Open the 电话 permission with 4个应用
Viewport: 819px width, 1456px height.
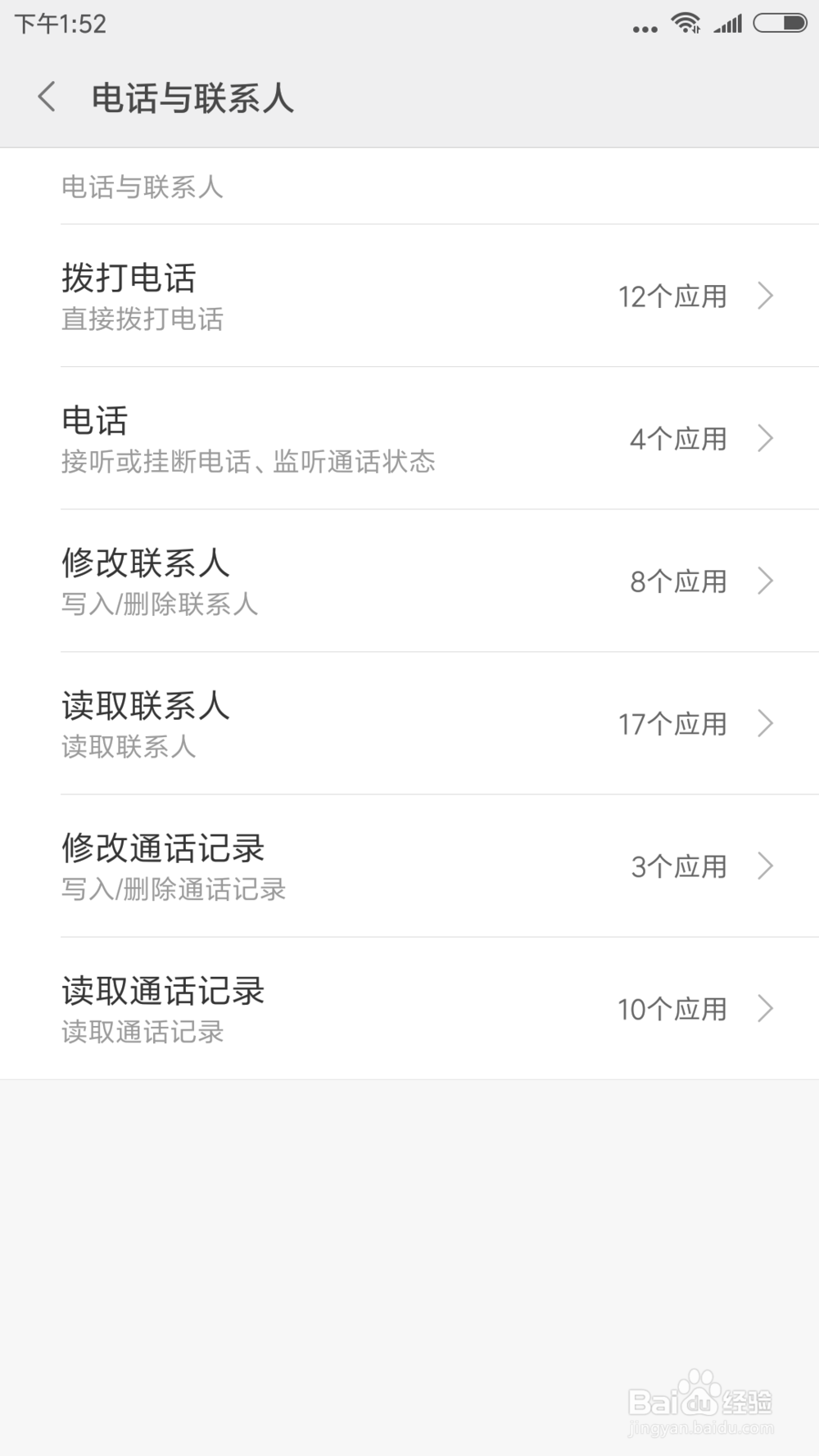click(x=409, y=438)
